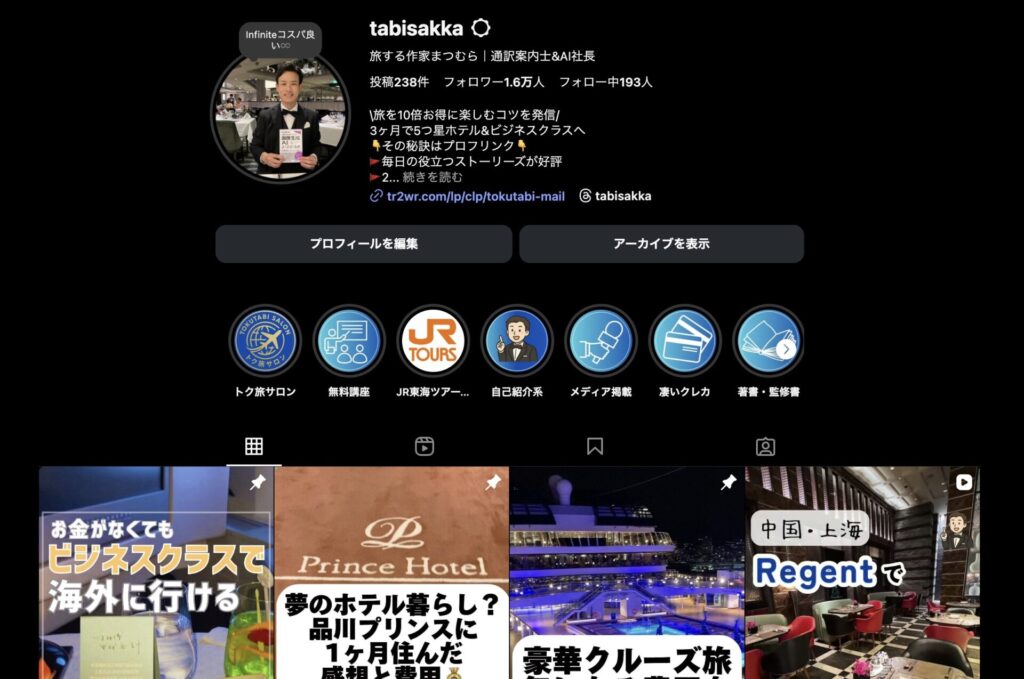Open the トク旅サロン highlight
The height and width of the screenshot is (679, 1024).
[264, 341]
